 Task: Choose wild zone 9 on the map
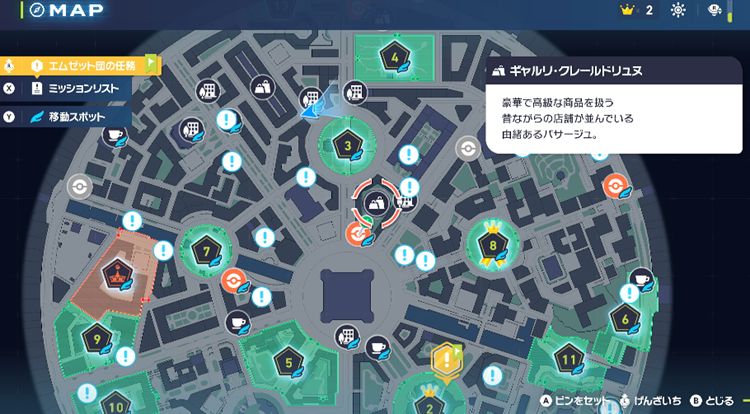click(96, 339)
